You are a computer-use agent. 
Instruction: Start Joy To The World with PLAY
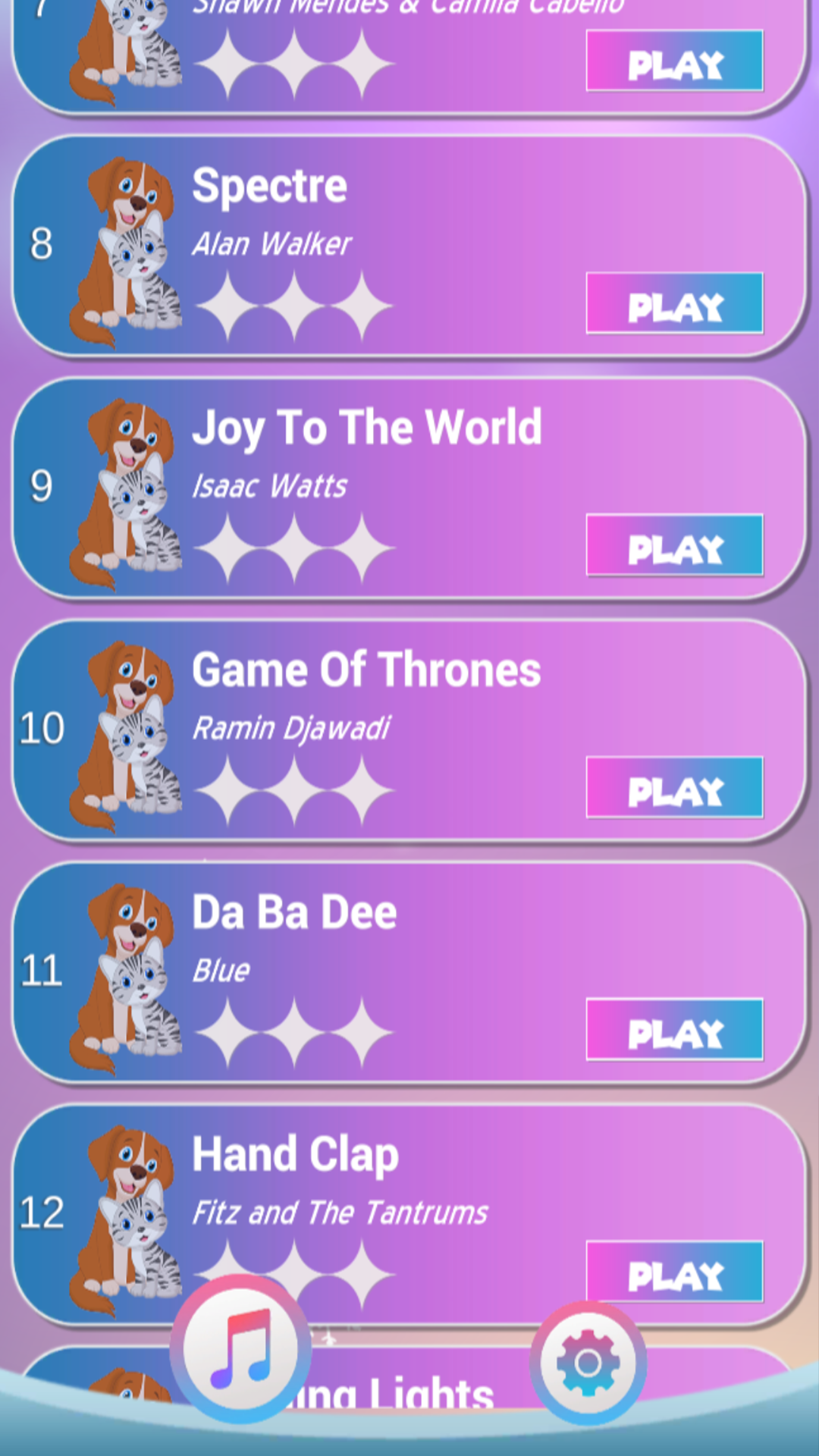[674, 545]
